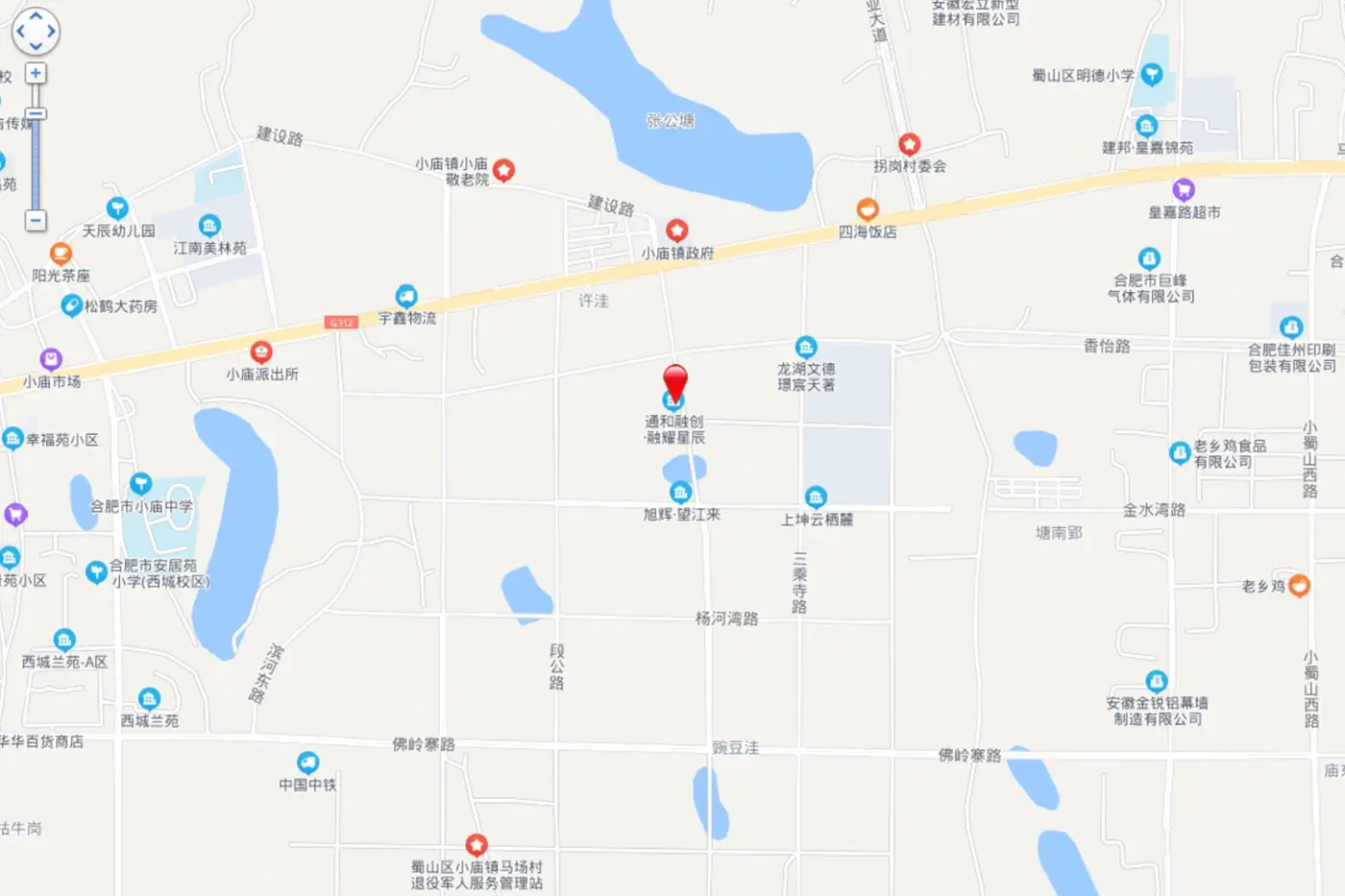Tap the zoom level slider handle
Screen dimensions: 1345x896
(36, 114)
